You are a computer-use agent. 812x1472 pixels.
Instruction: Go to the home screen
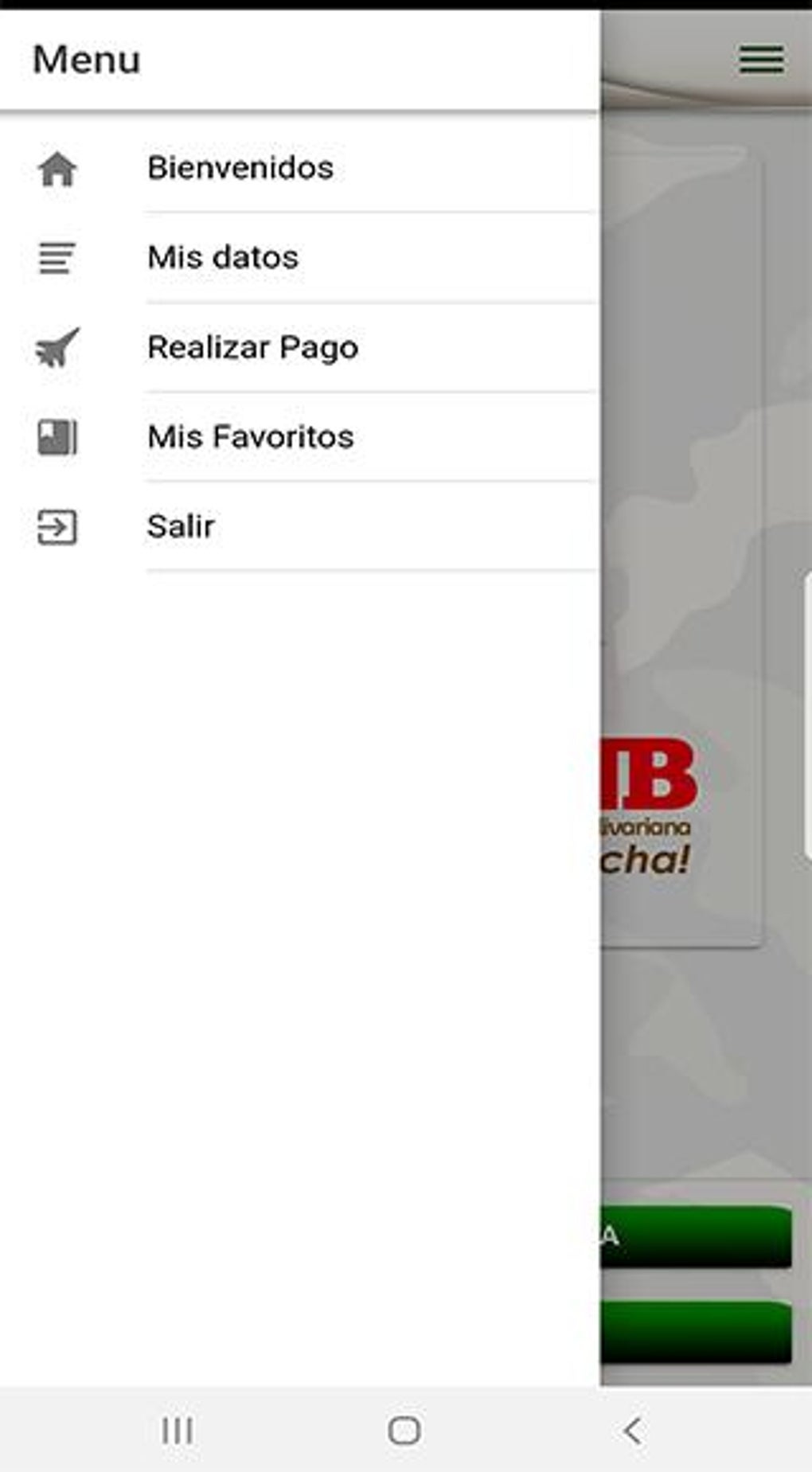click(404, 1431)
